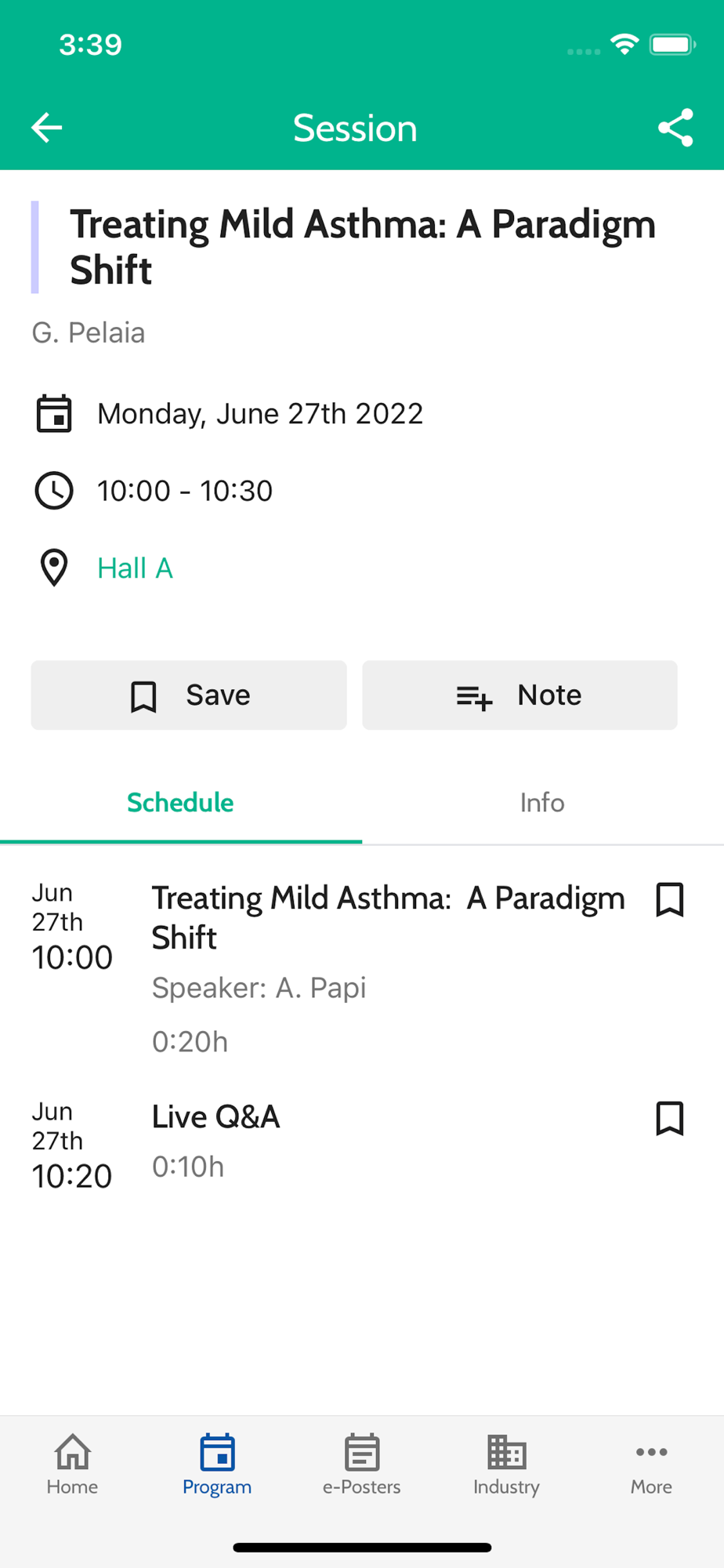724x1568 pixels.
Task: Add a note to the session
Action: [519, 695]
